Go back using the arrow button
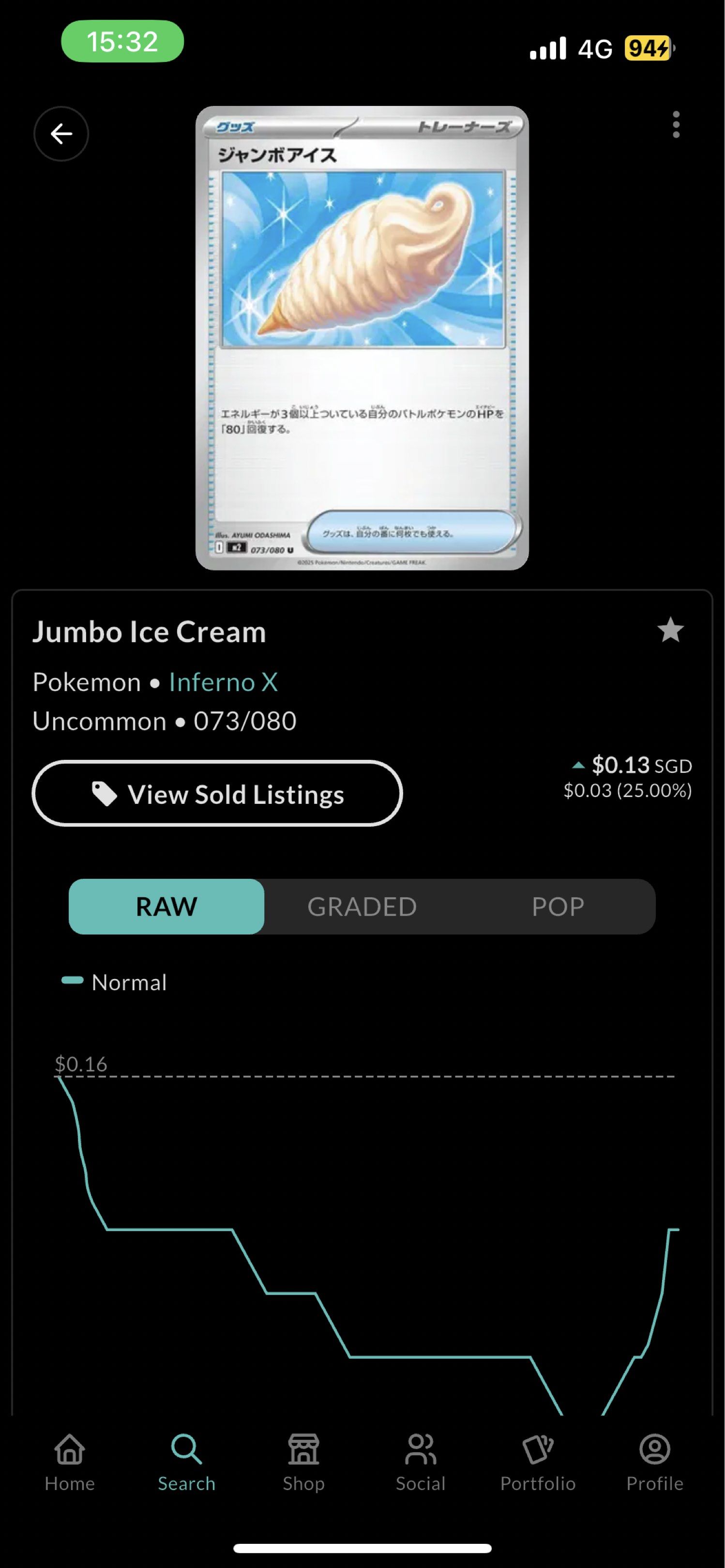 (61, 133)
